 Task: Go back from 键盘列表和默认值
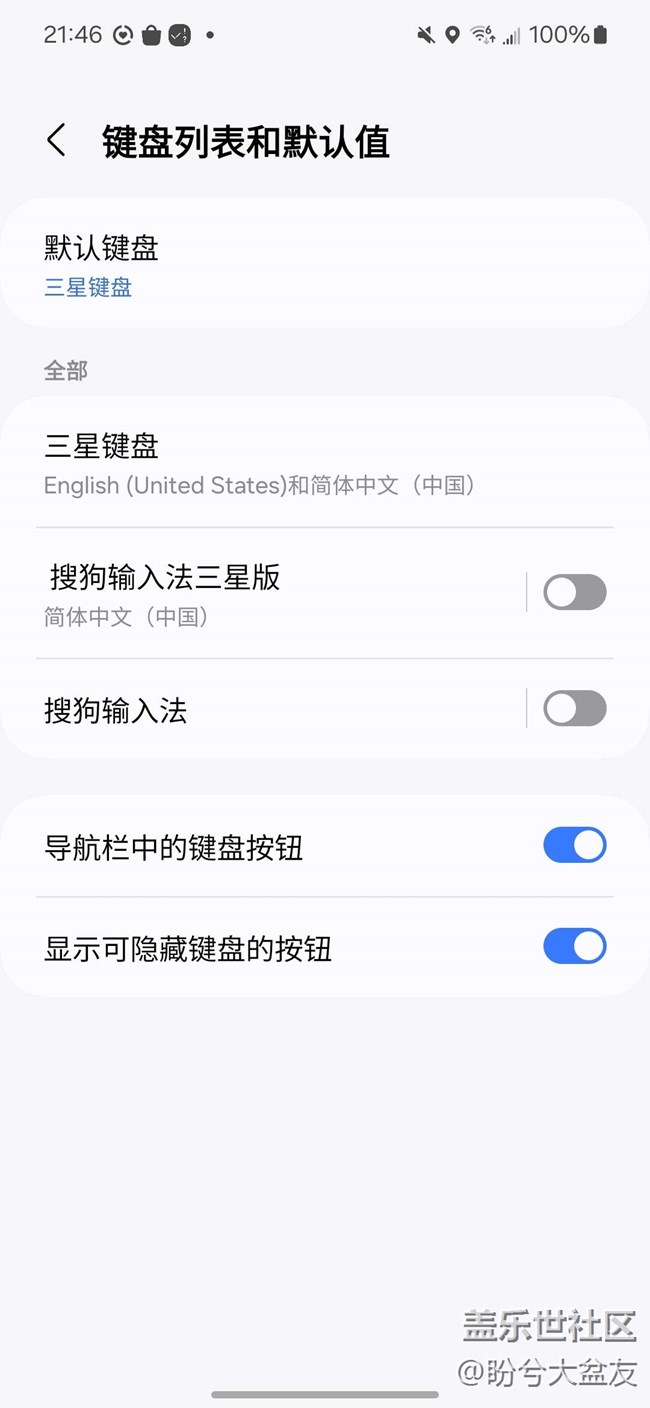coord(56,141)
